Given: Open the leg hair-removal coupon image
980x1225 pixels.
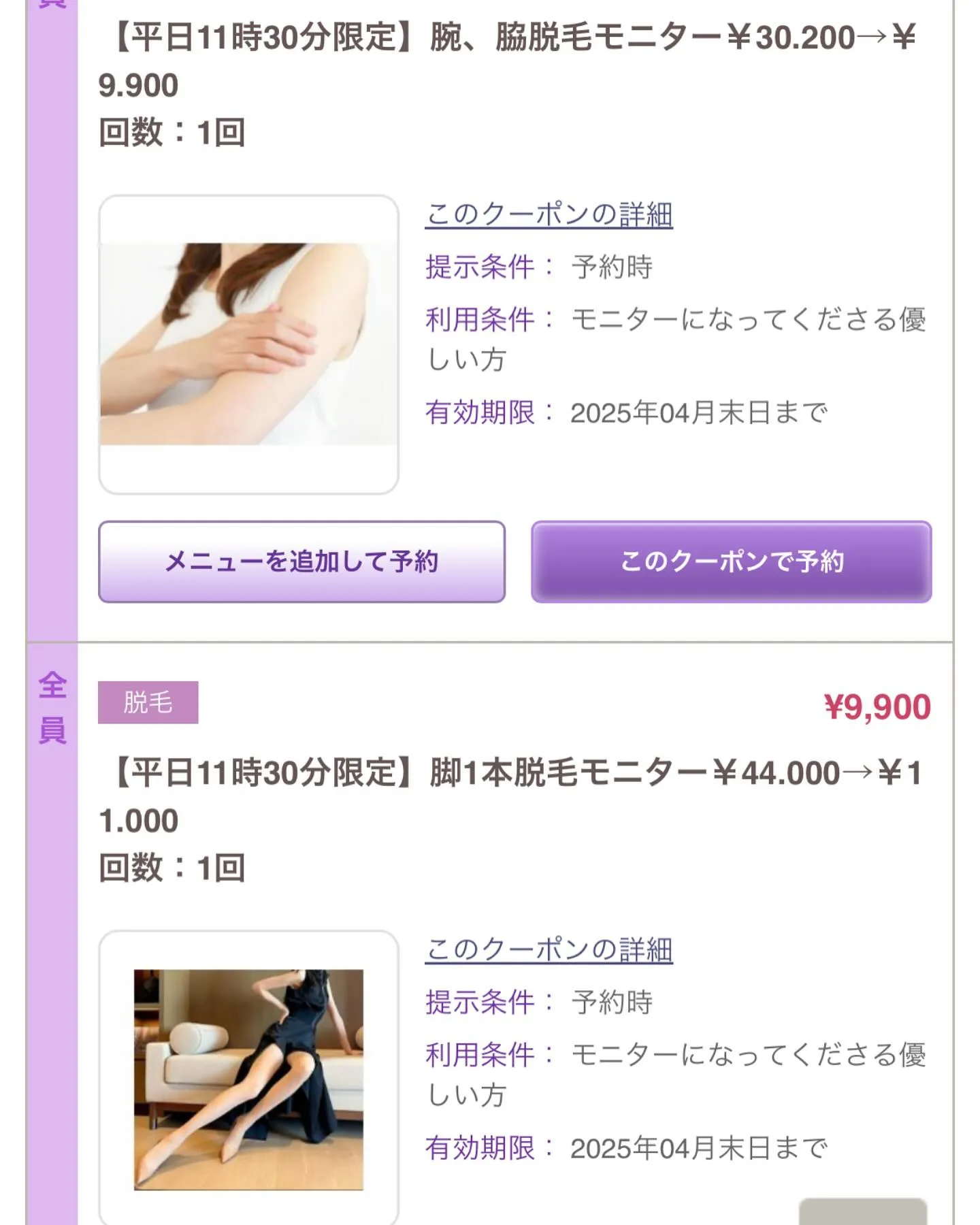Looking at the screenshot, I should pyautogui.click(x=248, y=1079).
